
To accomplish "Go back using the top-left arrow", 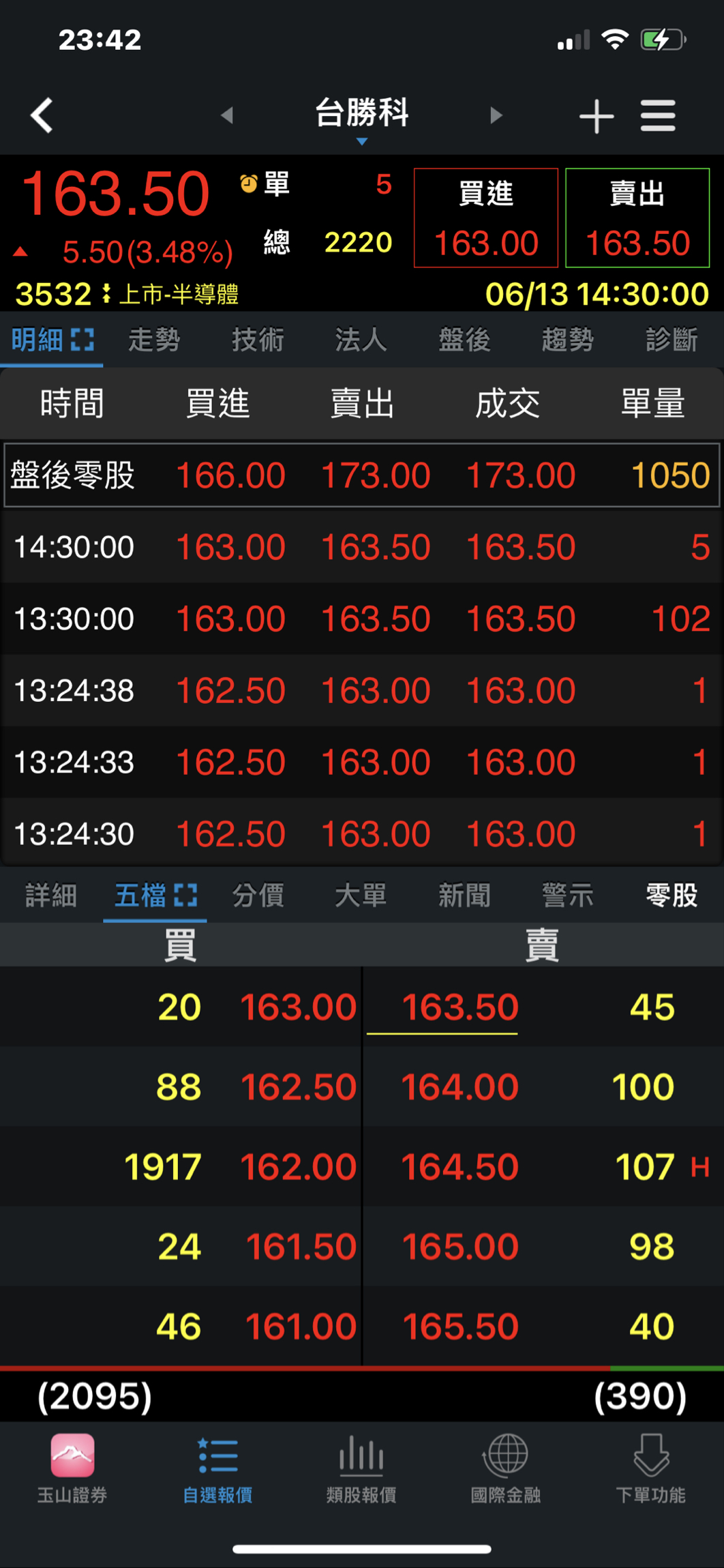I will pyautogui.click(x=42, y=115).
